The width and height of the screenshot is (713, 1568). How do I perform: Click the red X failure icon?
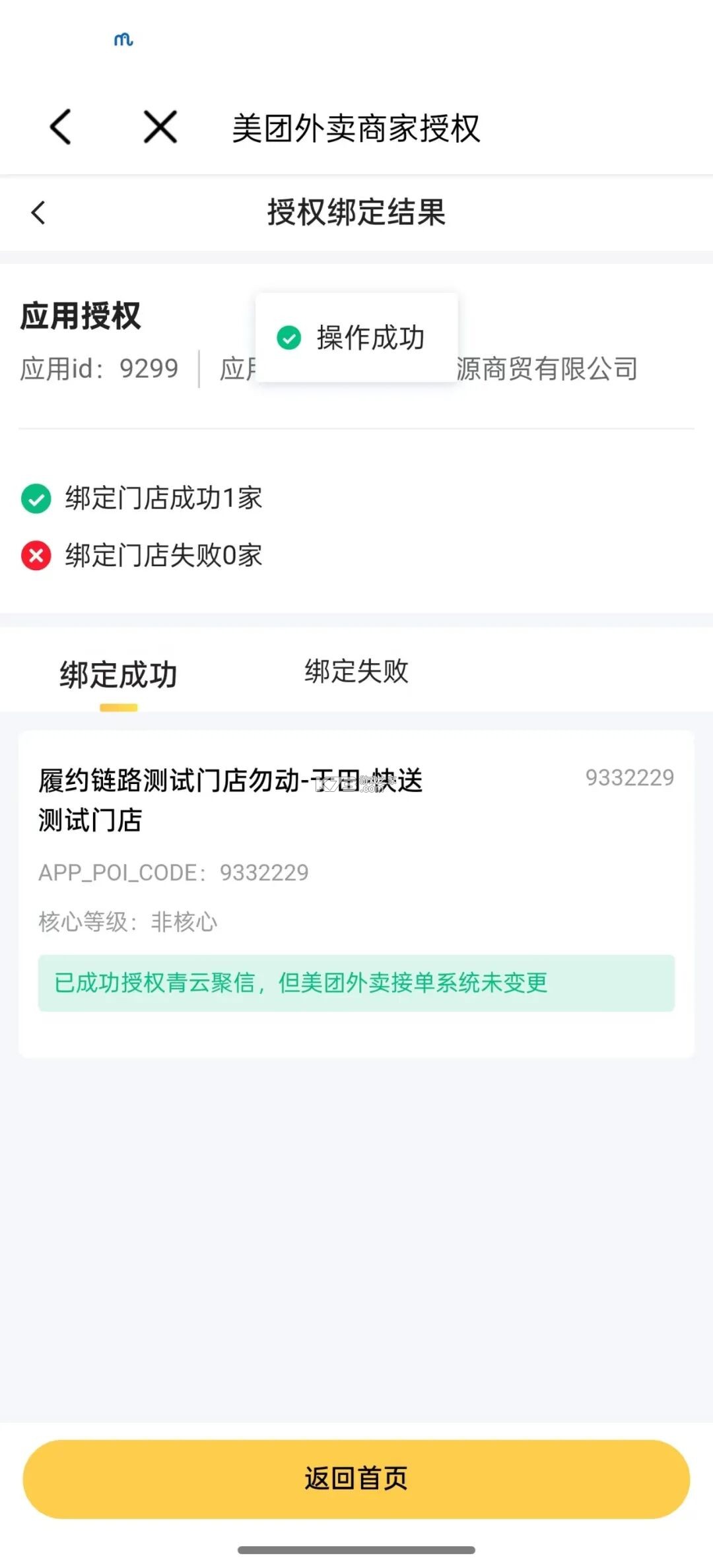click(x=36, y=556)
